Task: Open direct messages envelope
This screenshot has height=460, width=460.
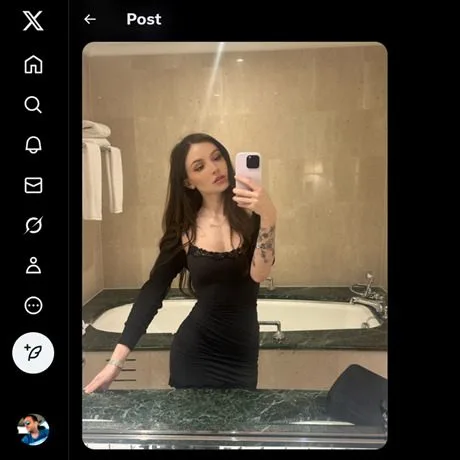Action: pyautogui.click(x=33, y=185)
